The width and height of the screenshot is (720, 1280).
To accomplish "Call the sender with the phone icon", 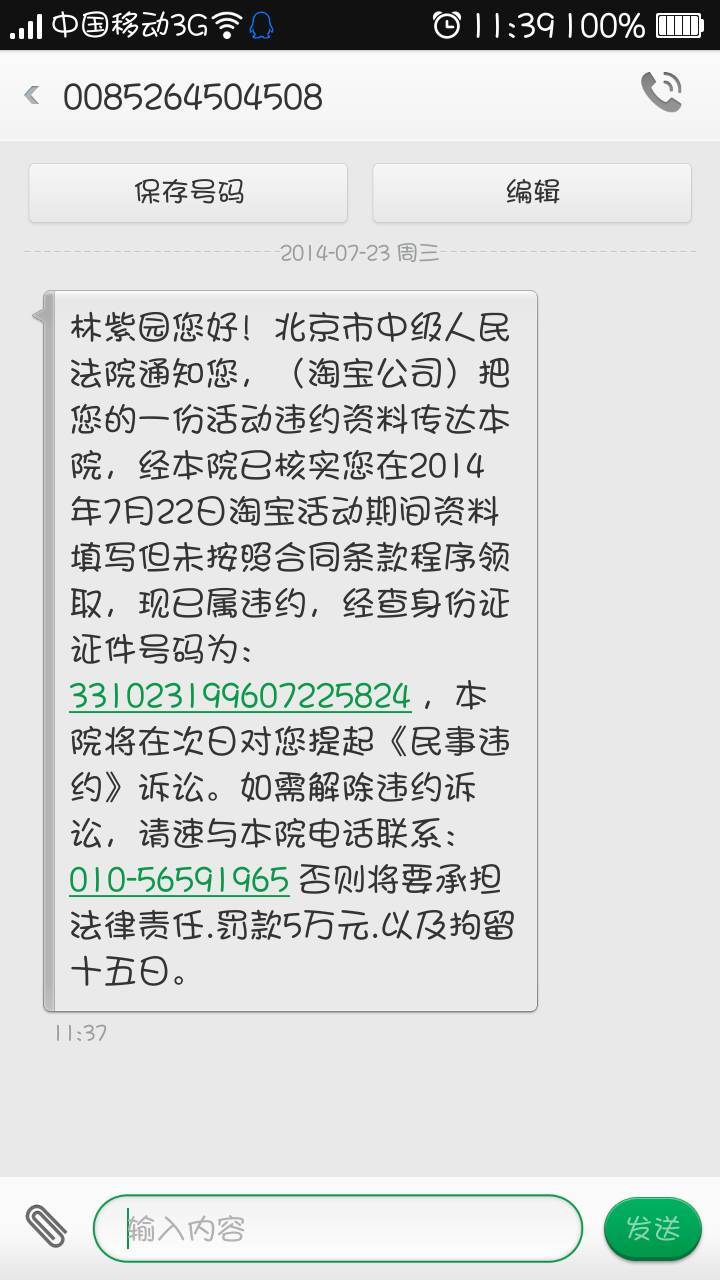I will (x=661, y=93).
